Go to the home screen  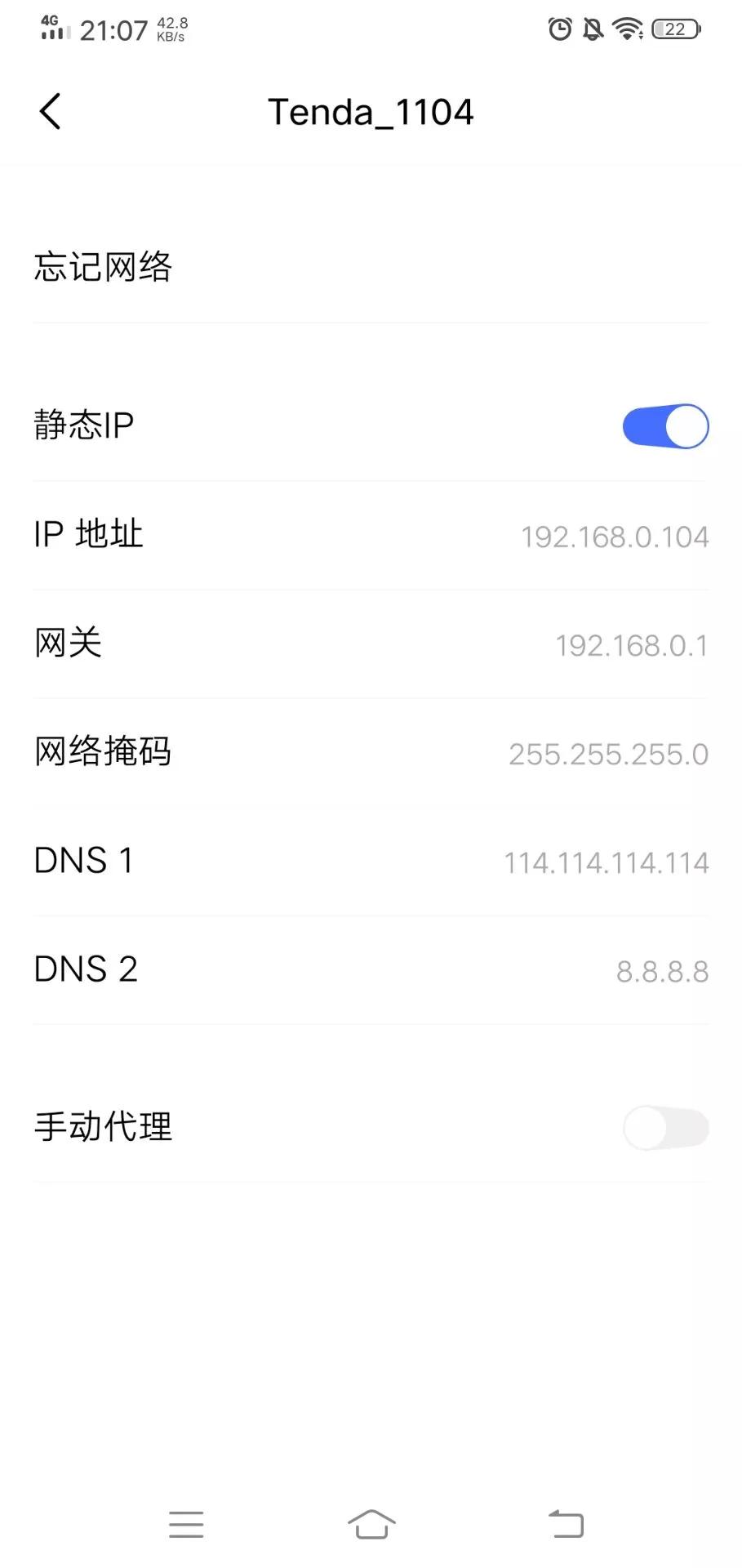tap(371, 1525)
